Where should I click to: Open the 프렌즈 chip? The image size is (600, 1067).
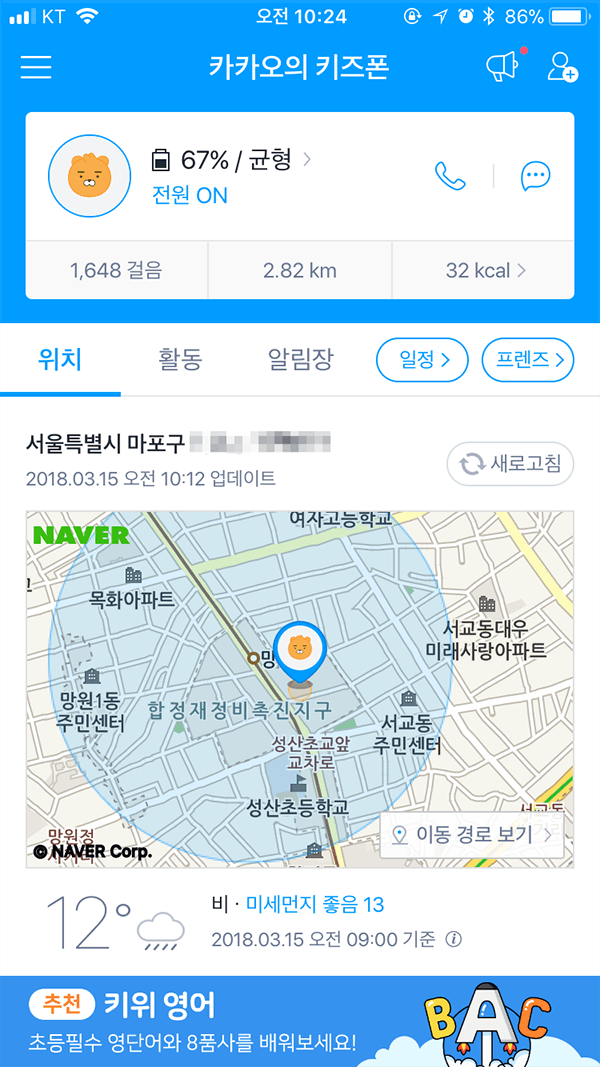pyautogui.click(x=527, y=359)
